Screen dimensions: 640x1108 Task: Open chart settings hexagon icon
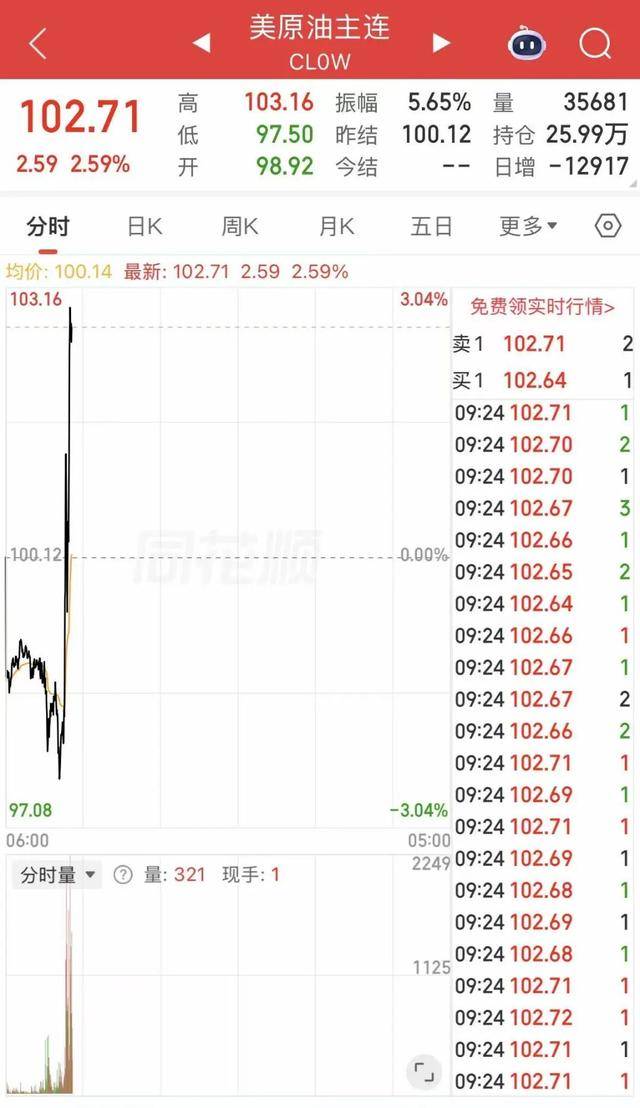(608, 226)
